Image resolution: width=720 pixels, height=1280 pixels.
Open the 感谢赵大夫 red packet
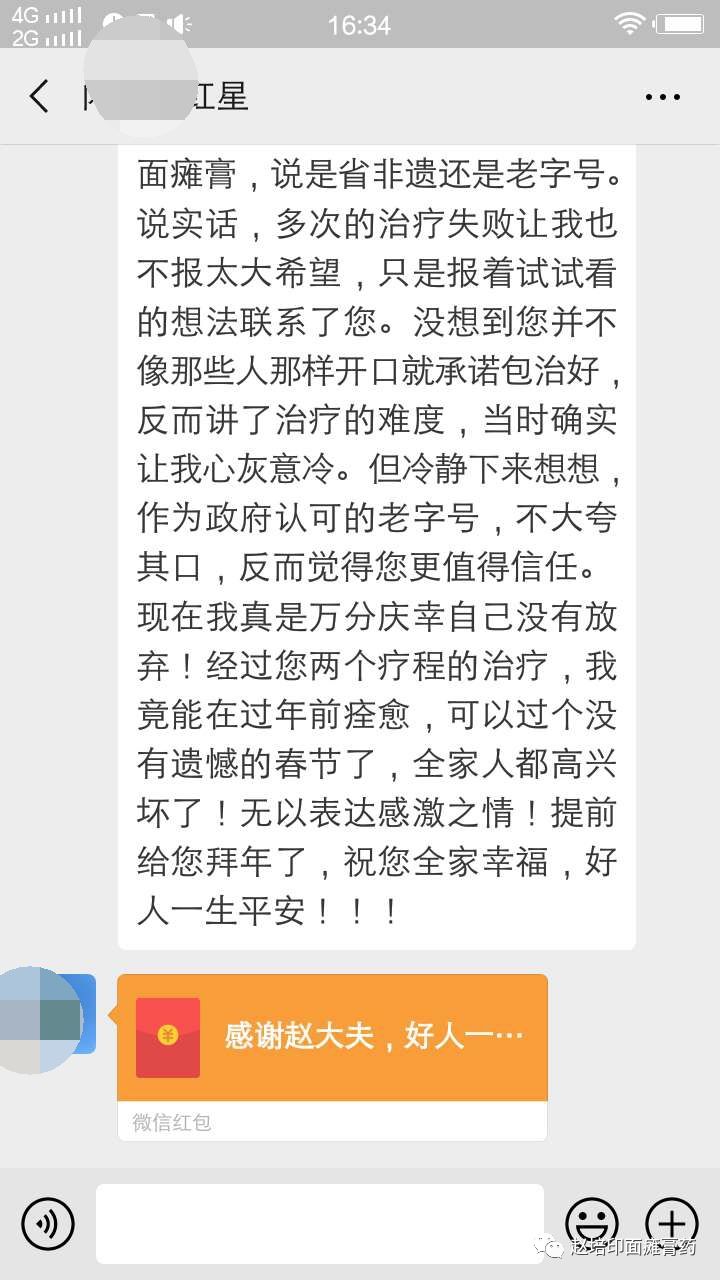point(332,1037)
